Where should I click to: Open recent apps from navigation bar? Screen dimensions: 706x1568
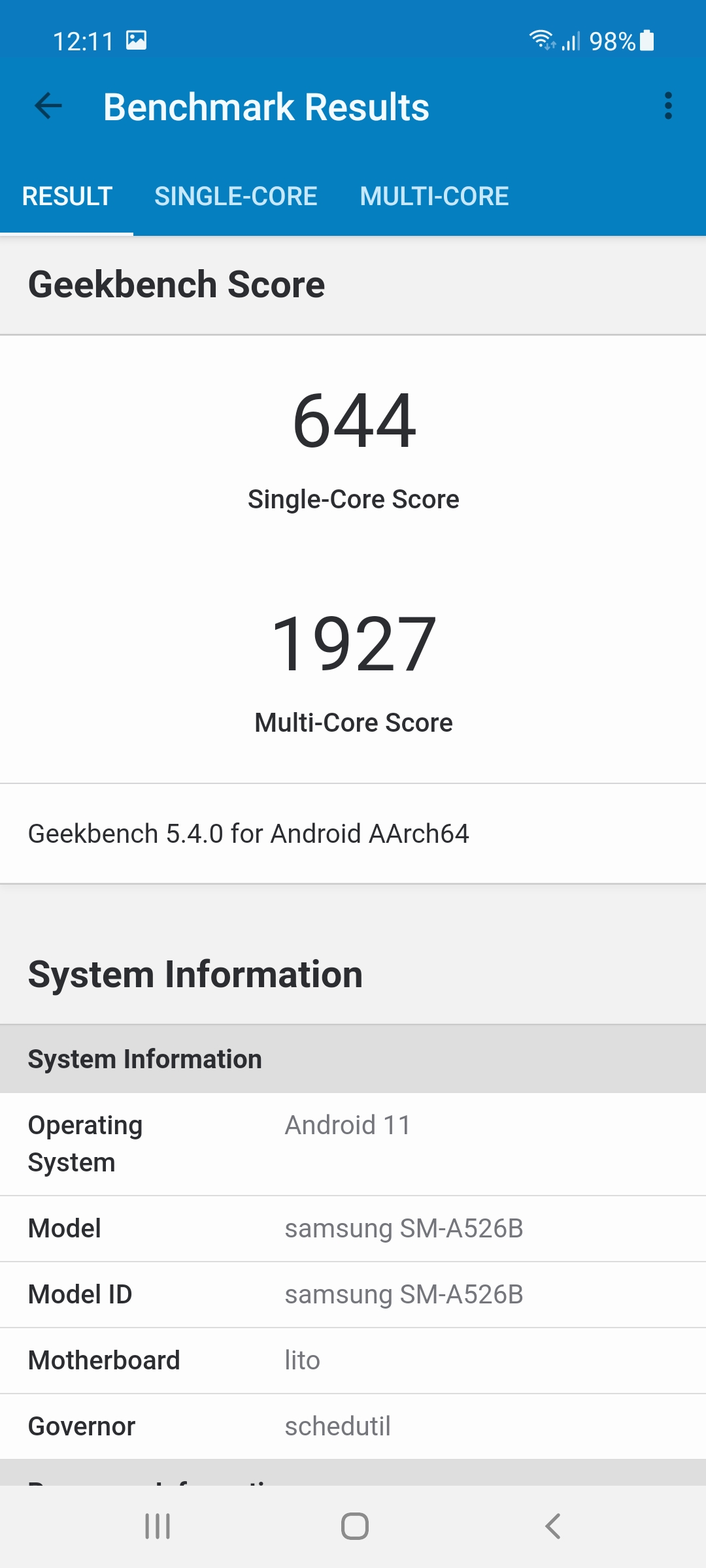(x=158, y=1526)
